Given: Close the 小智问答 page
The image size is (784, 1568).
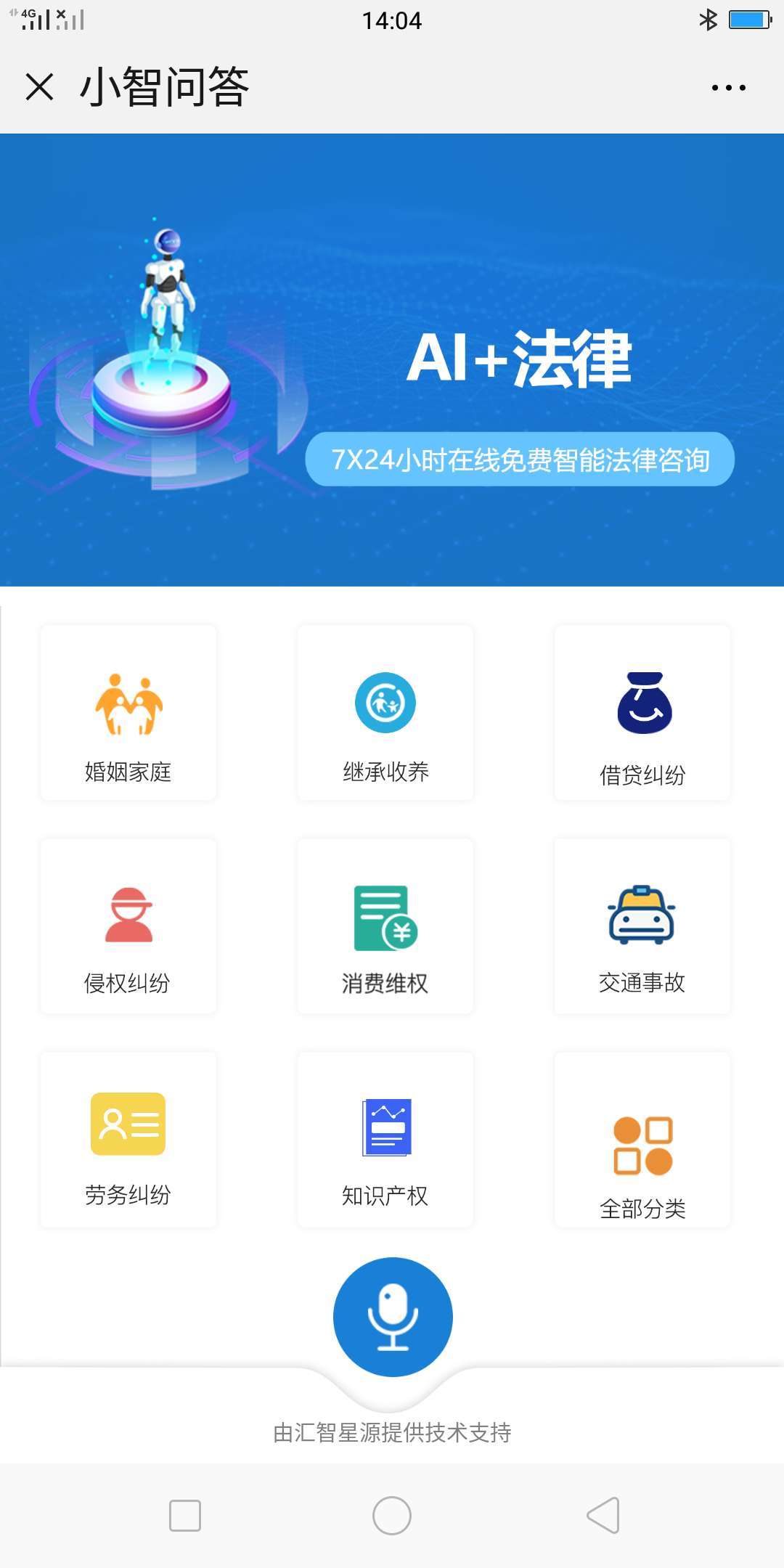Looking at the screenshot, I should coord(39,87).
